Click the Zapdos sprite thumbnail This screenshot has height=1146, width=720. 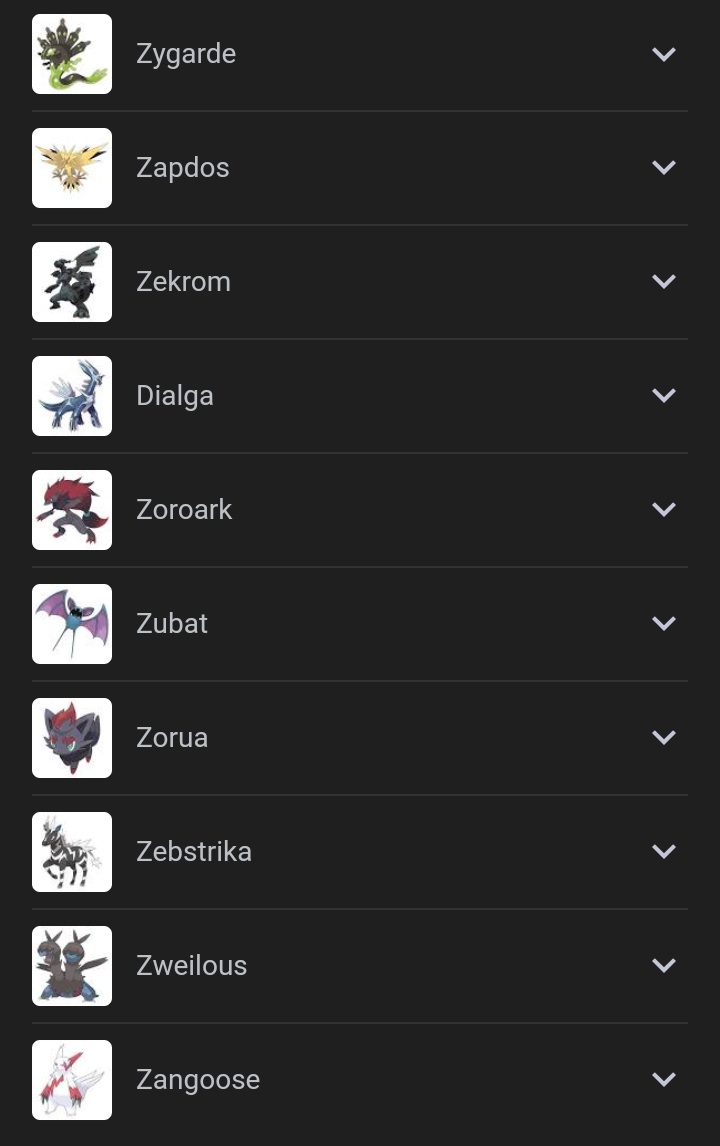click(x=72, y=168)
